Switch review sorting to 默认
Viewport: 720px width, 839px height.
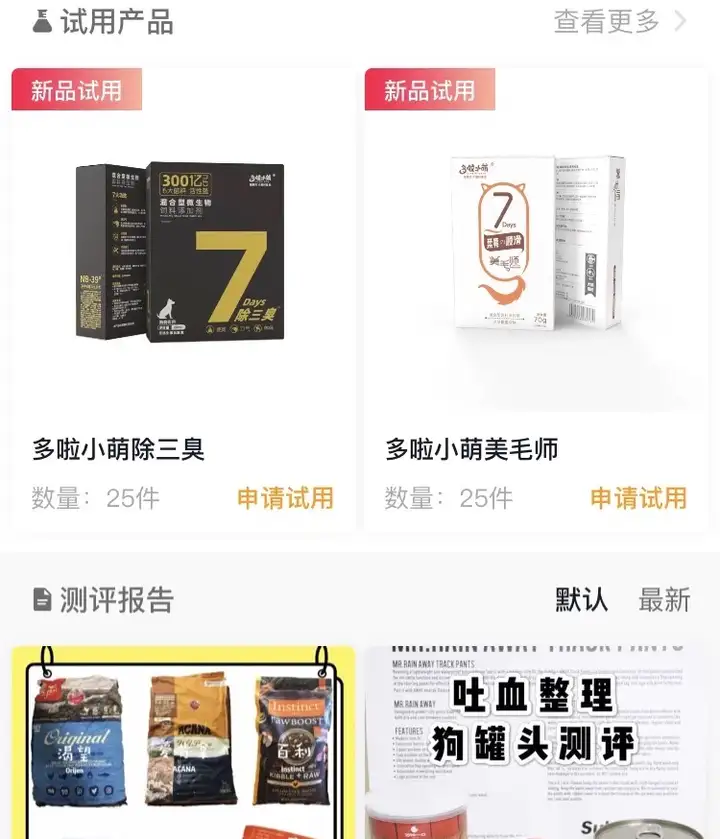click(581, 599)
